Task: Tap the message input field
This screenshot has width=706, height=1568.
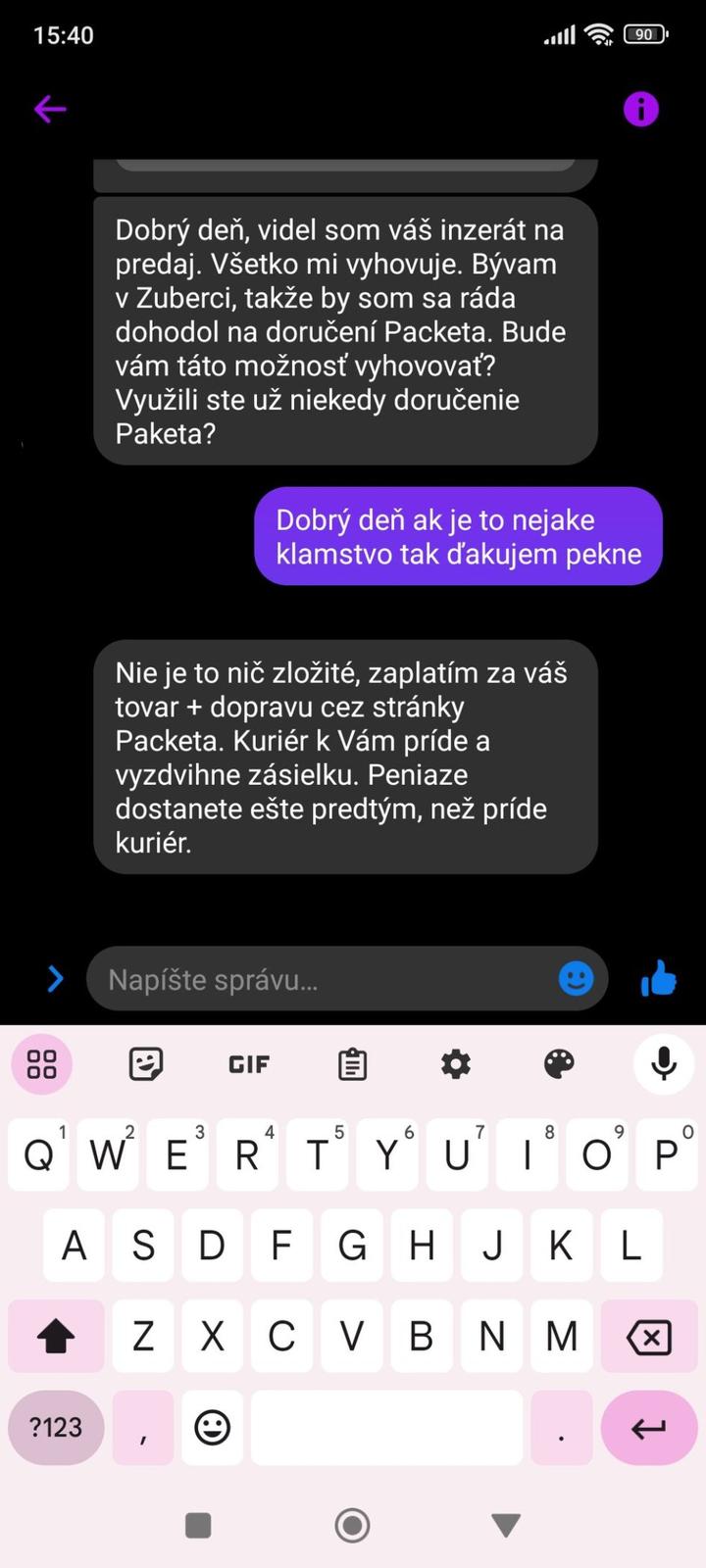Action: click(x=324, y=979)
